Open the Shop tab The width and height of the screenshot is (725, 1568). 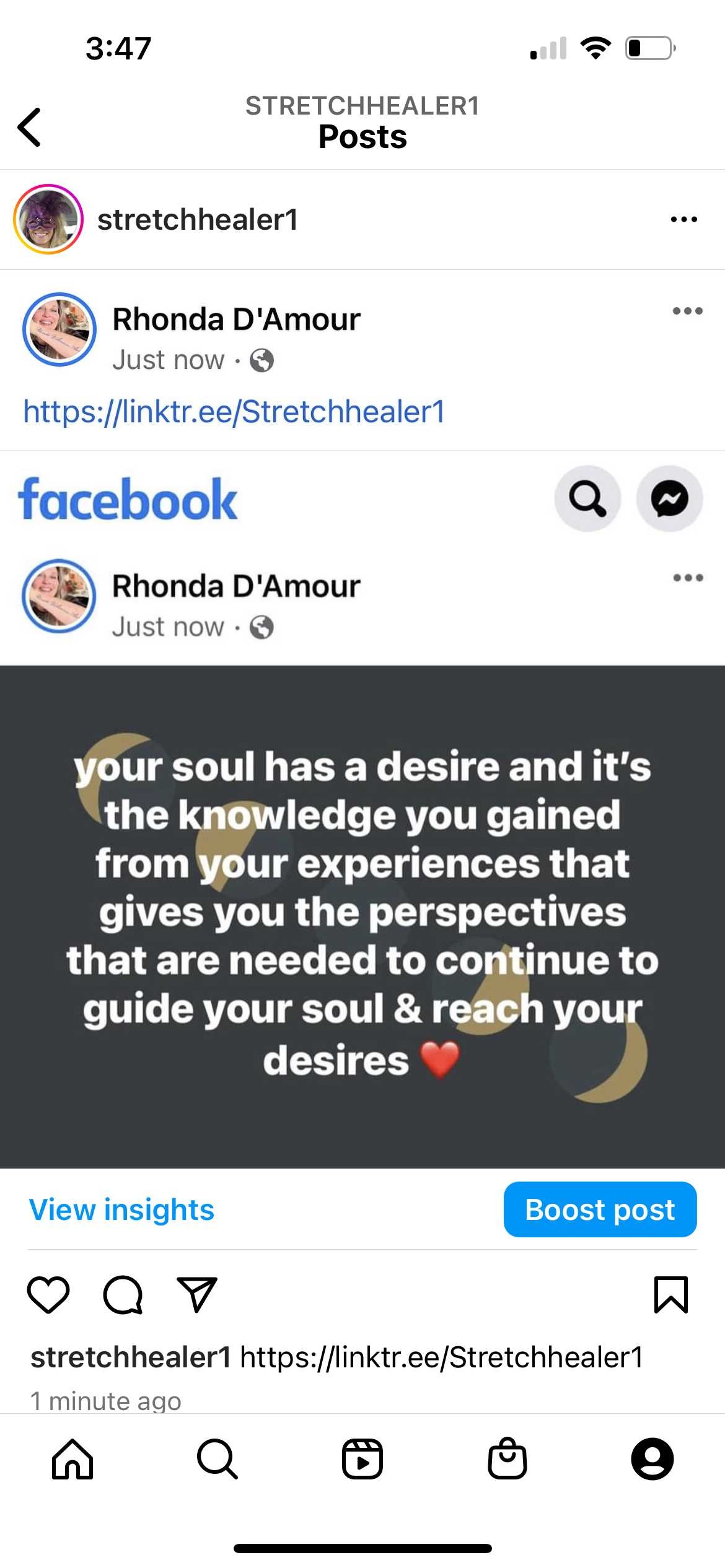[x=507, y=1458]
